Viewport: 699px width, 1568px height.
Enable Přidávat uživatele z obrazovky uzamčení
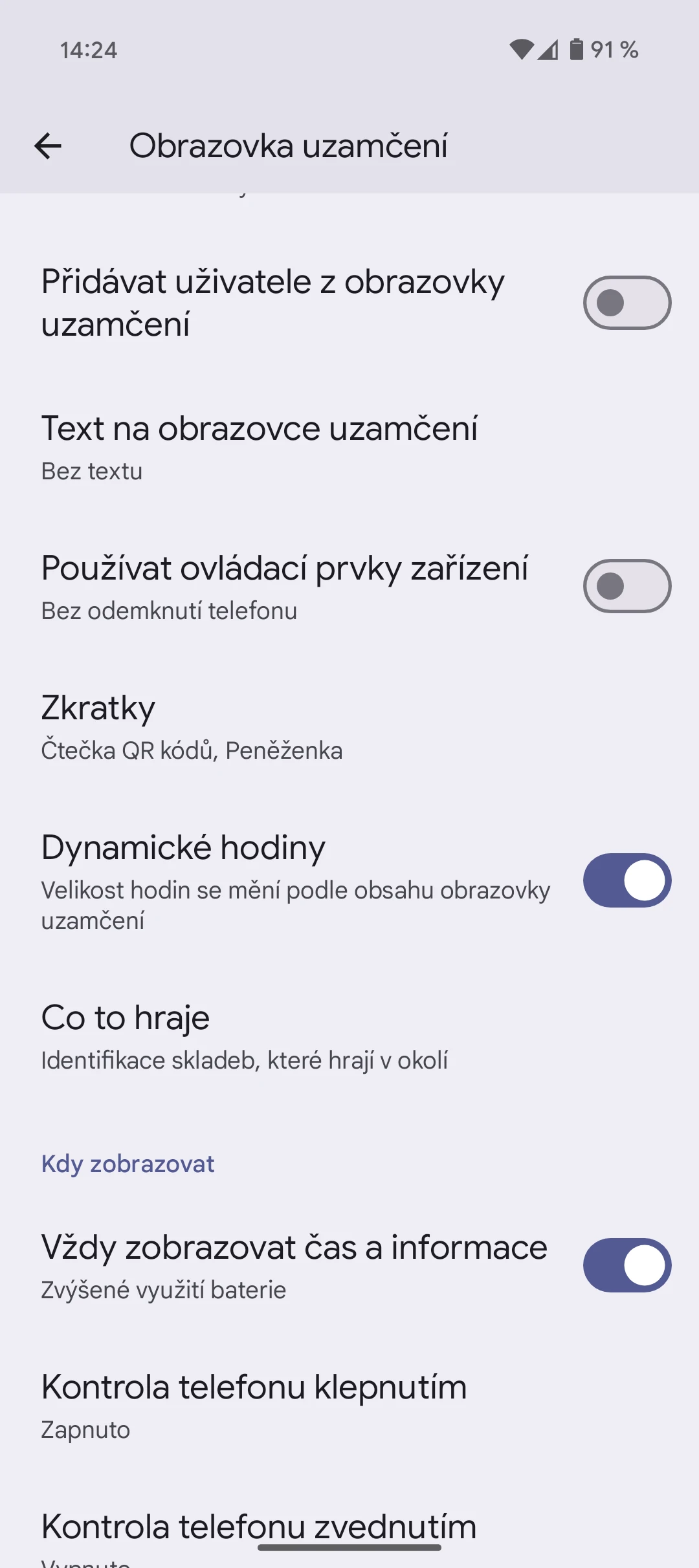pos(627,303)
